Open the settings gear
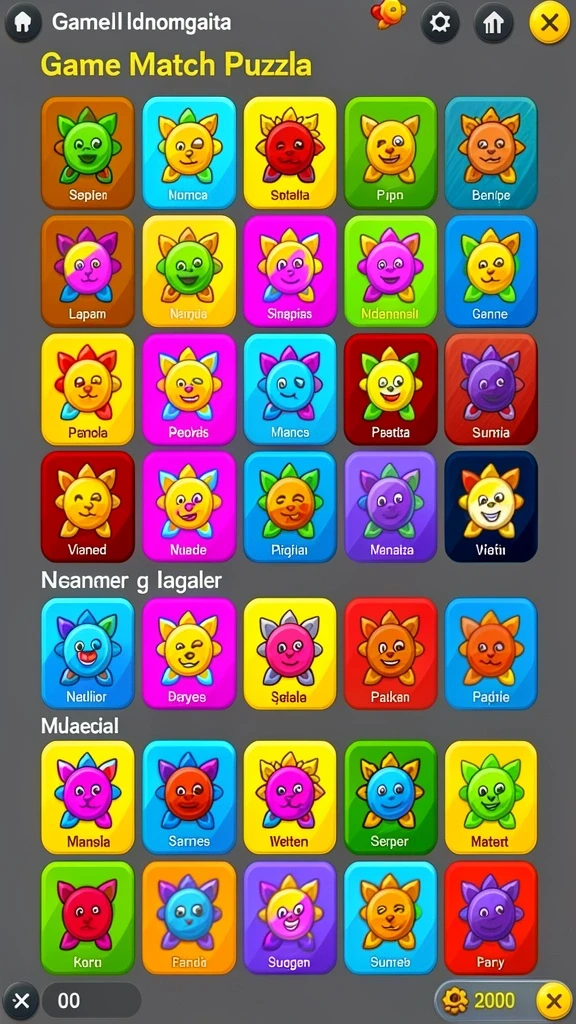Screen dimensions: 576x1024 440,22
